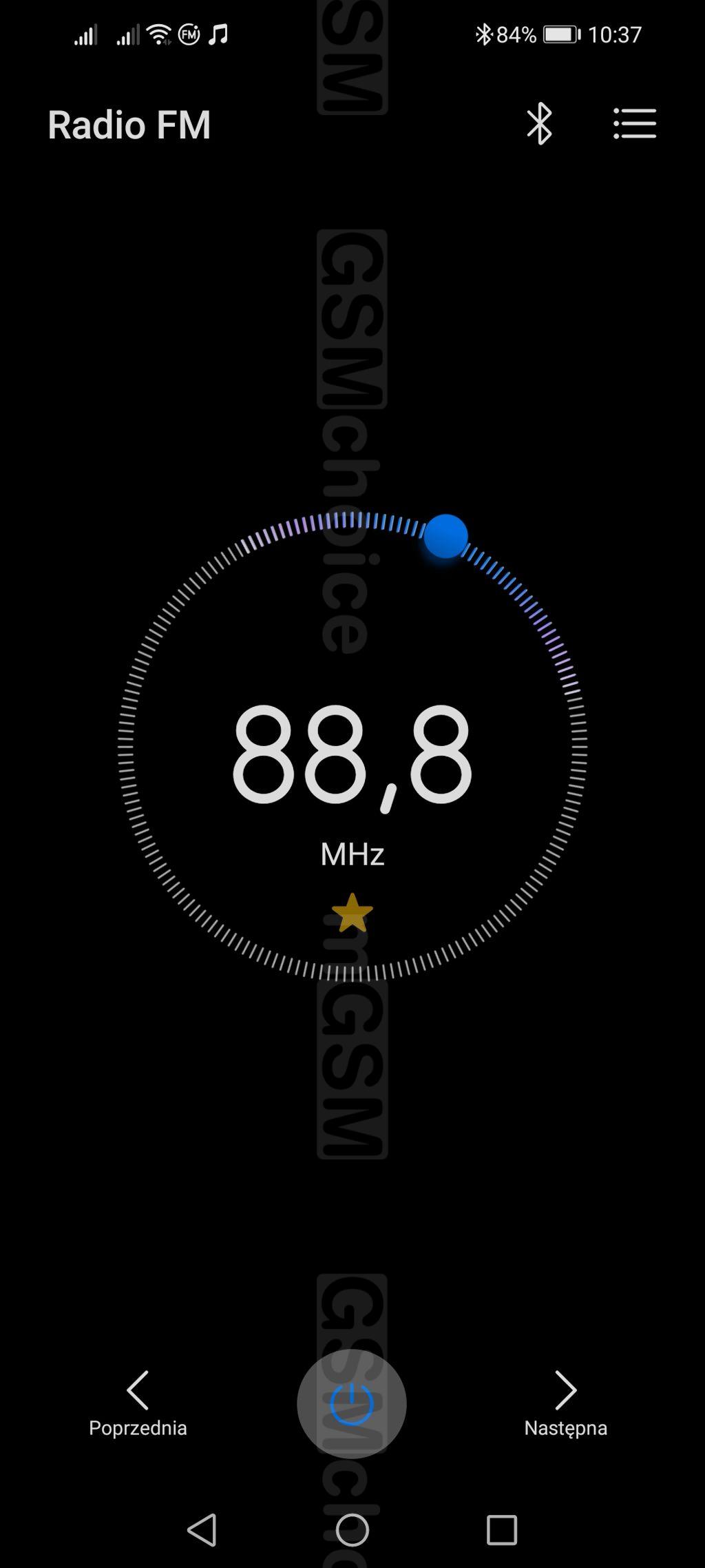
Task: Open the station list menu
Action: 634,124
